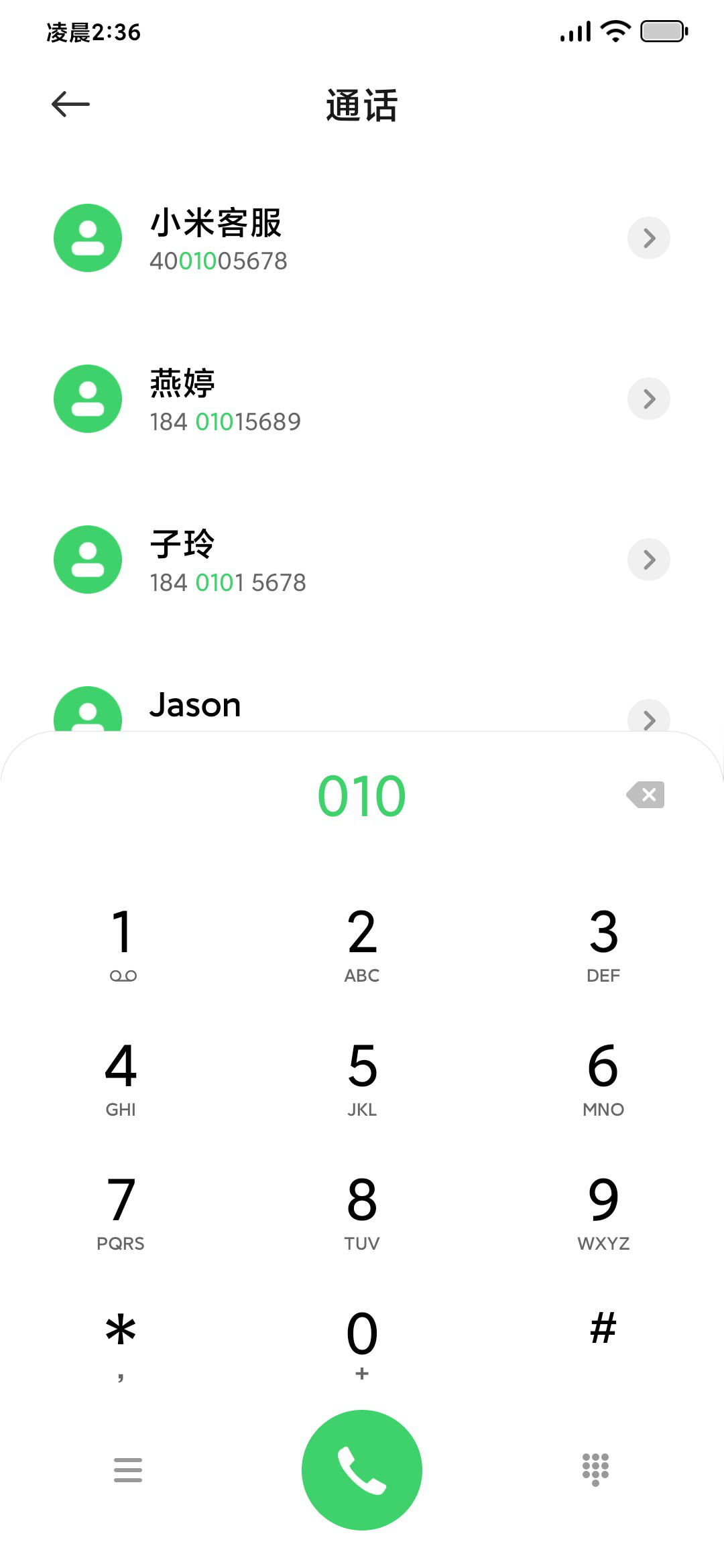The image size is (724, 1568).
Task: View details chevron for 燕婷
Action: pyautogui.click(x=648, y=399)
